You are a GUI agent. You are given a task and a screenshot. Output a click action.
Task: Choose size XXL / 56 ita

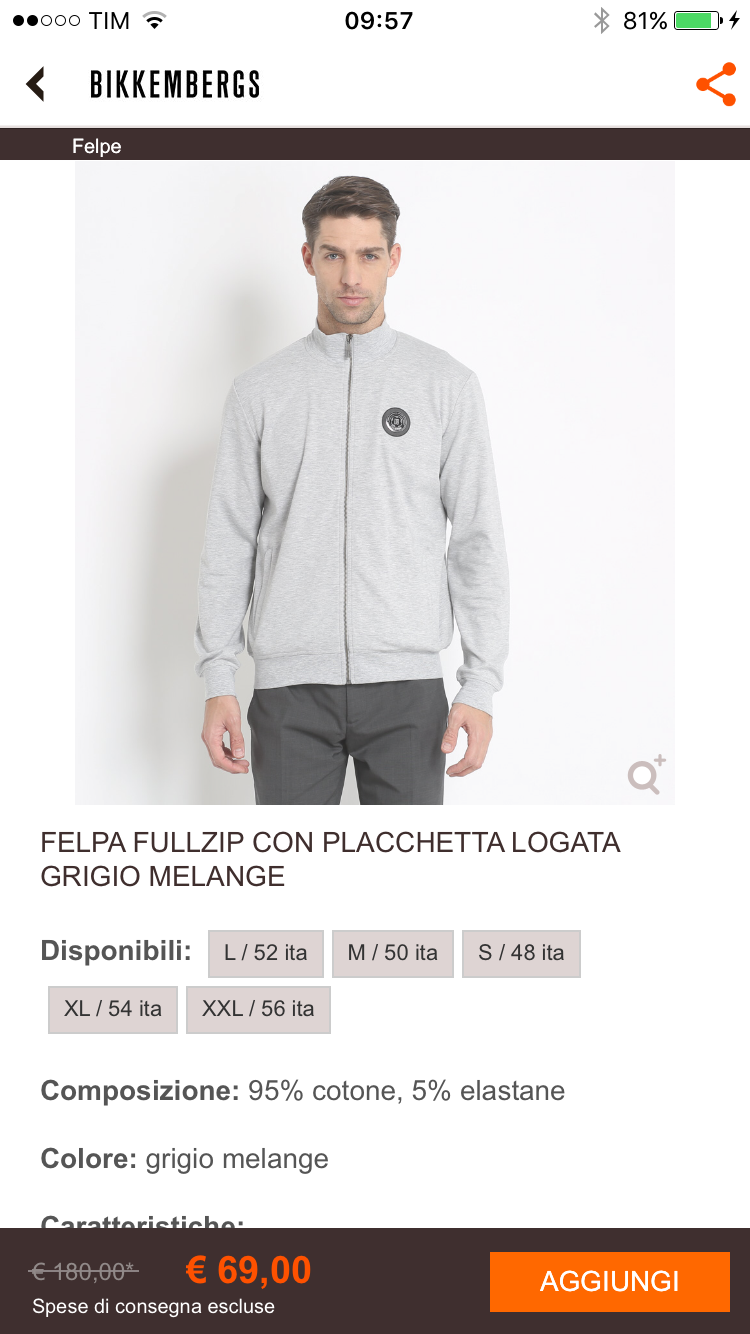[258, 1009]
